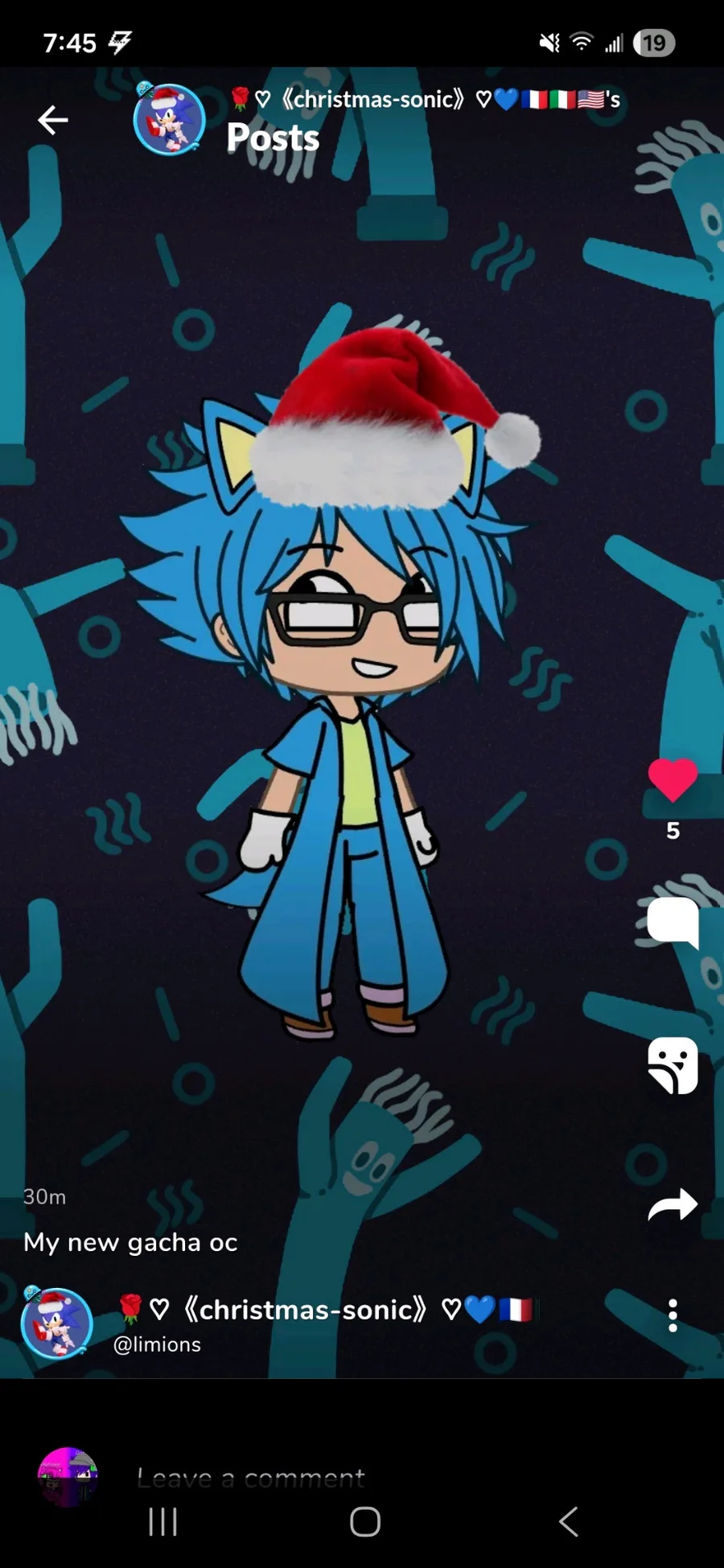Like the post with the heart icon
The image size is (724, 1568).
coord(673,780)
